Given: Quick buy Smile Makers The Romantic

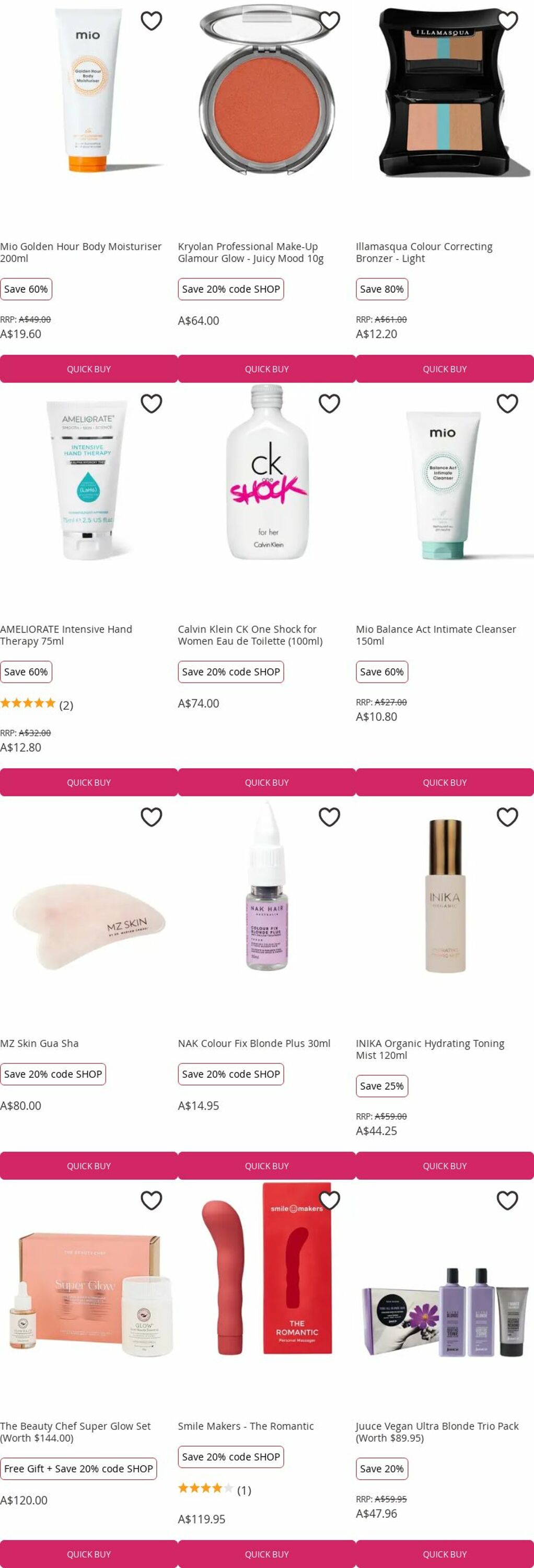Looking at the screenshot, I should point(266,1554).
